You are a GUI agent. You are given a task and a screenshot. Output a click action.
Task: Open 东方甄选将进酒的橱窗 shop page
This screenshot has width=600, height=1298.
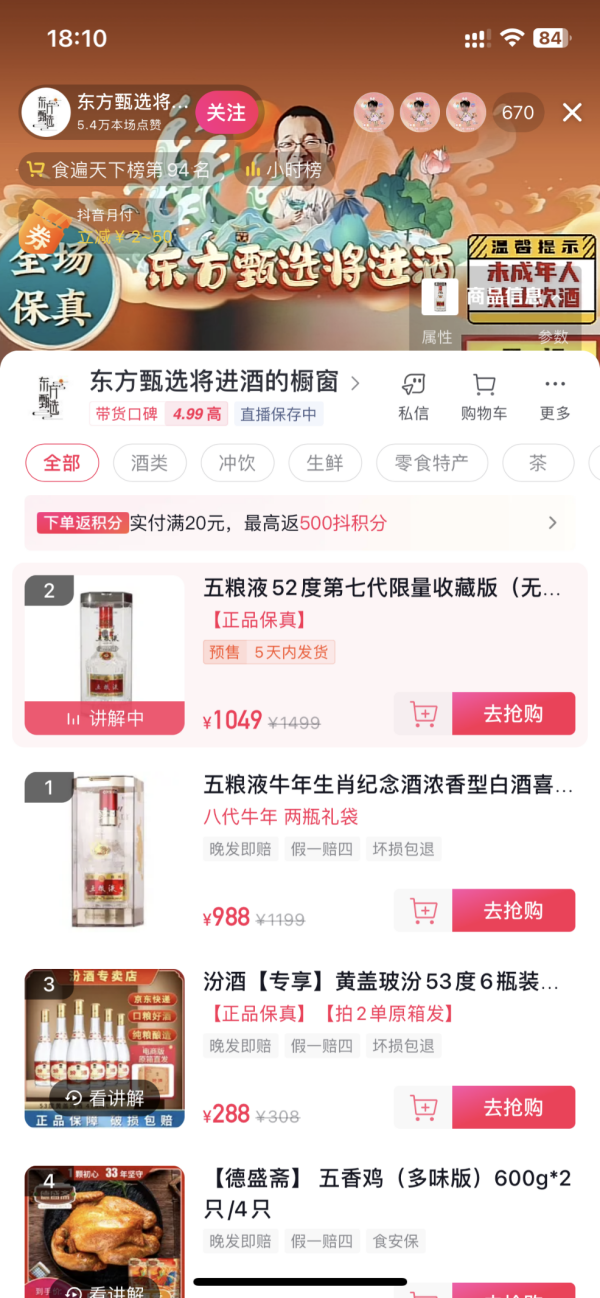click(215, 382)
